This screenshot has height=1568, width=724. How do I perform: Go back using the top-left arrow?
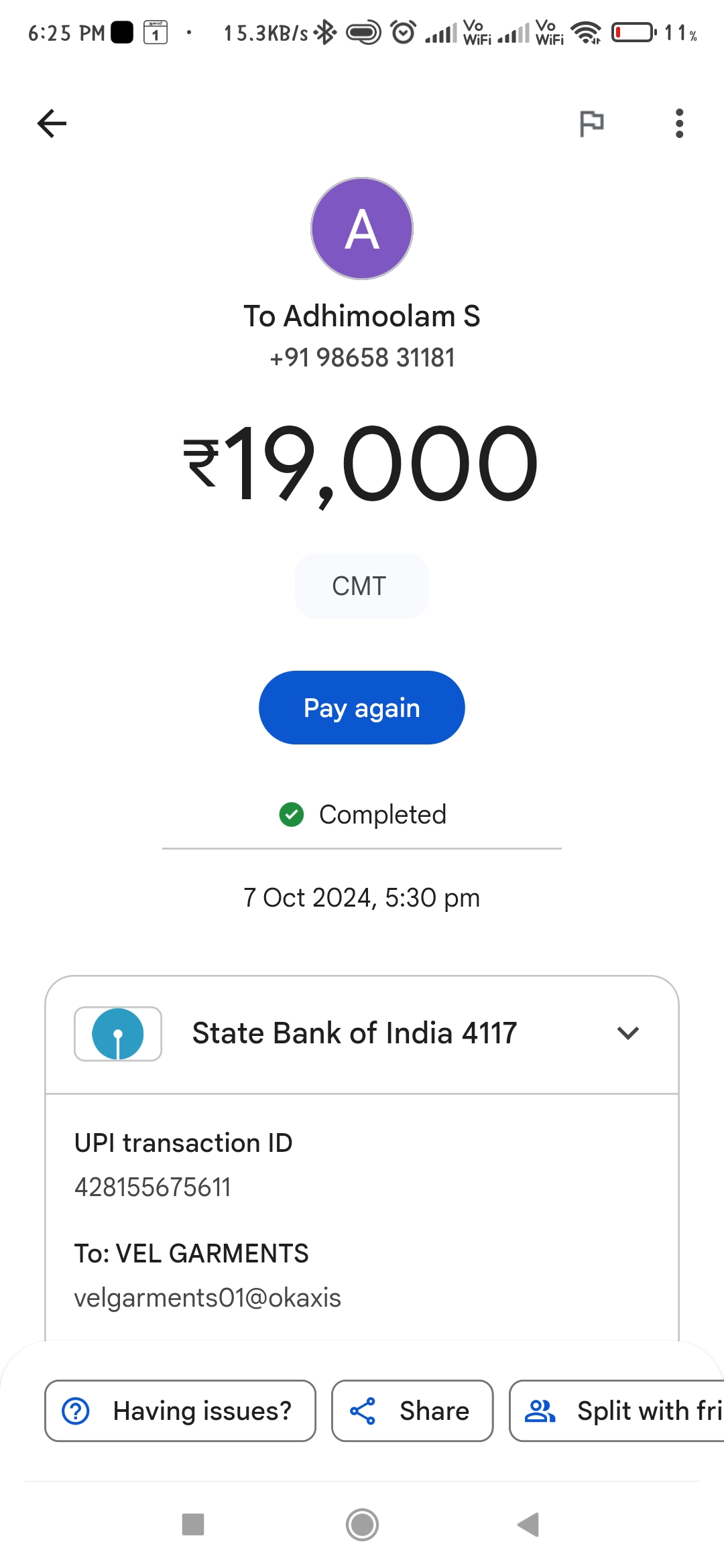(x=52, y=123)
